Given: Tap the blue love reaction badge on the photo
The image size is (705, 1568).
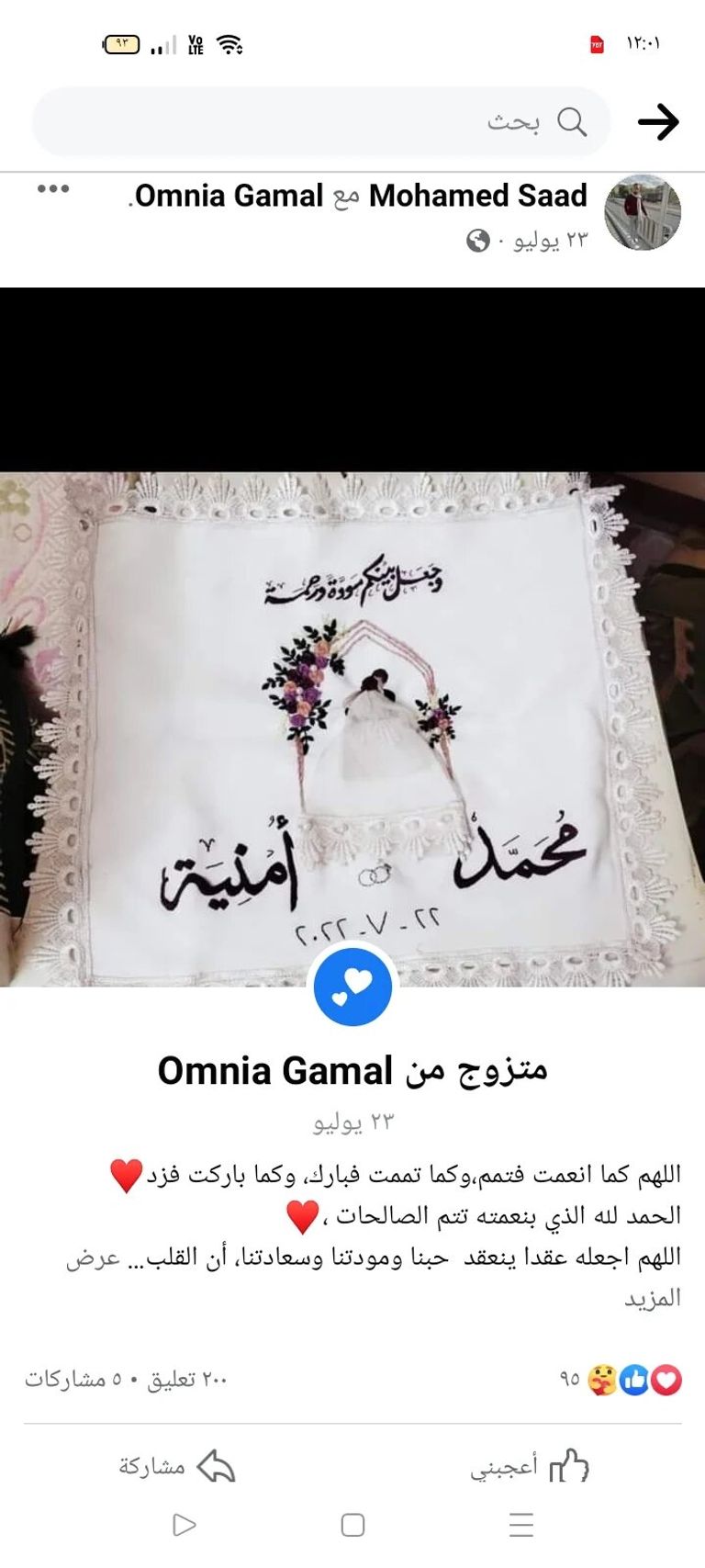Looking at the screenshot, I should [x=352, y=986].
